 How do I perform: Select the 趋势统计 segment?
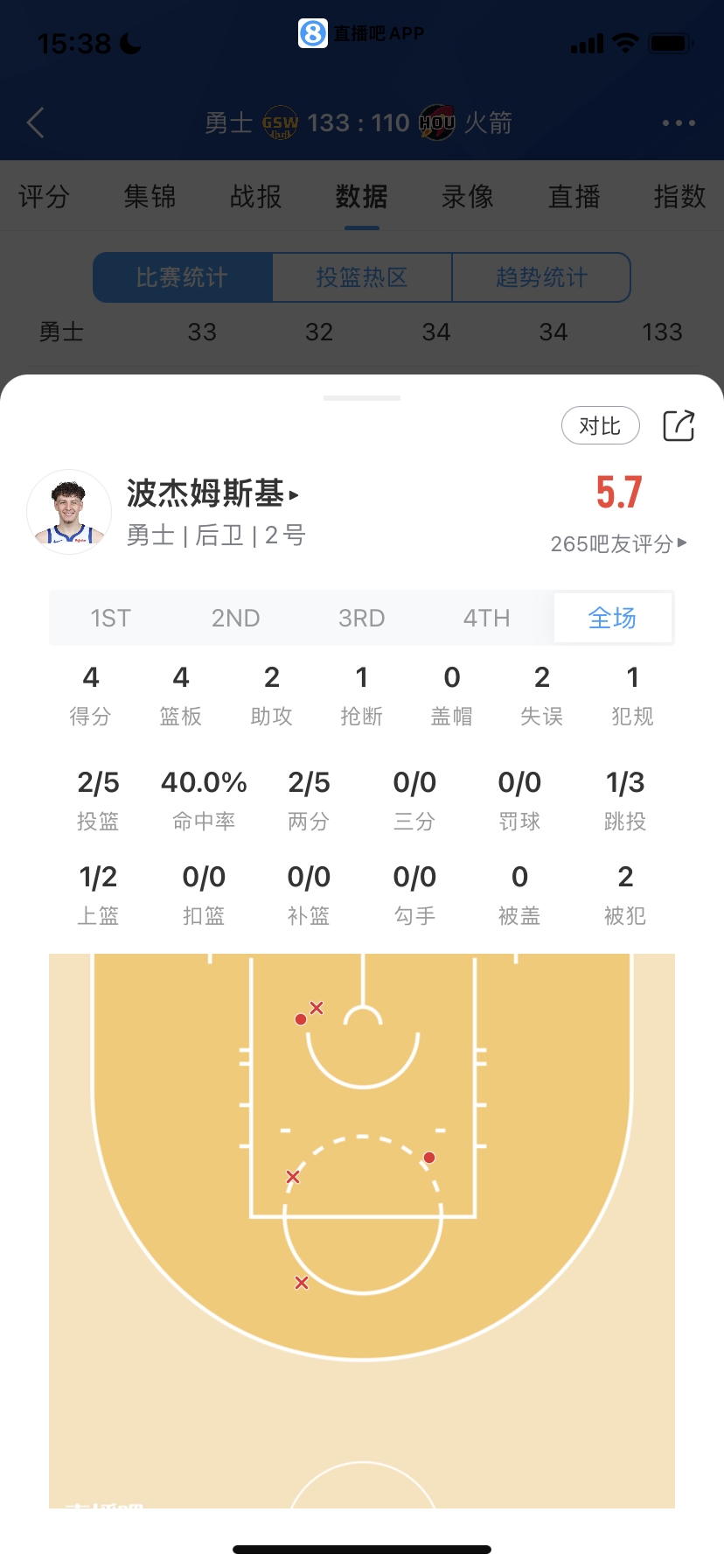[541, 277]
